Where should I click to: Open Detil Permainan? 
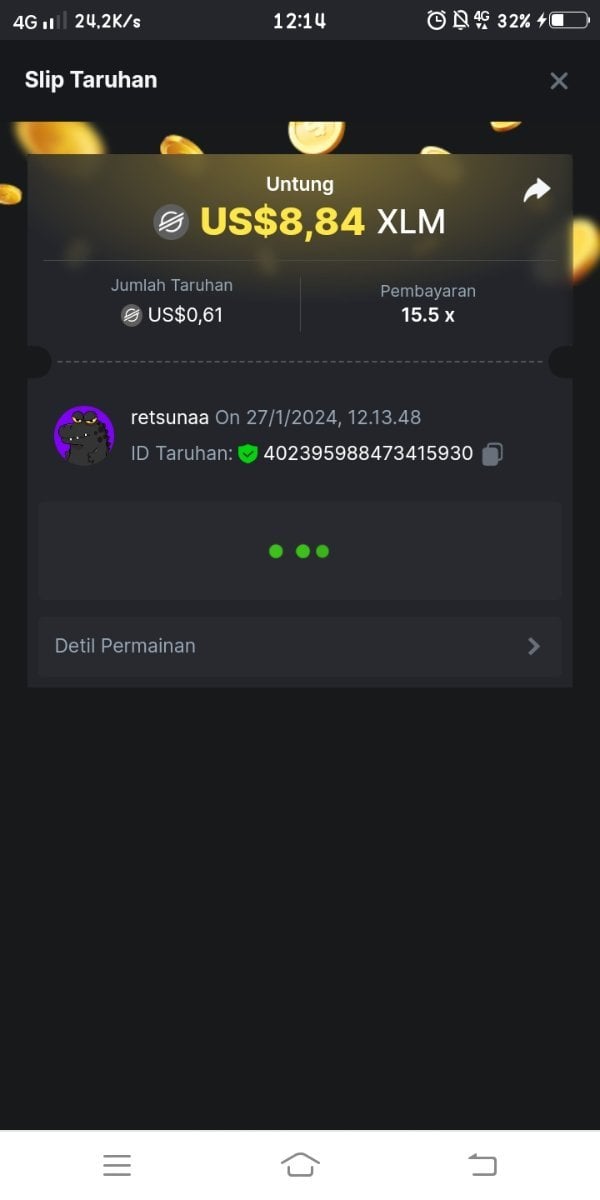pos(300,646)
